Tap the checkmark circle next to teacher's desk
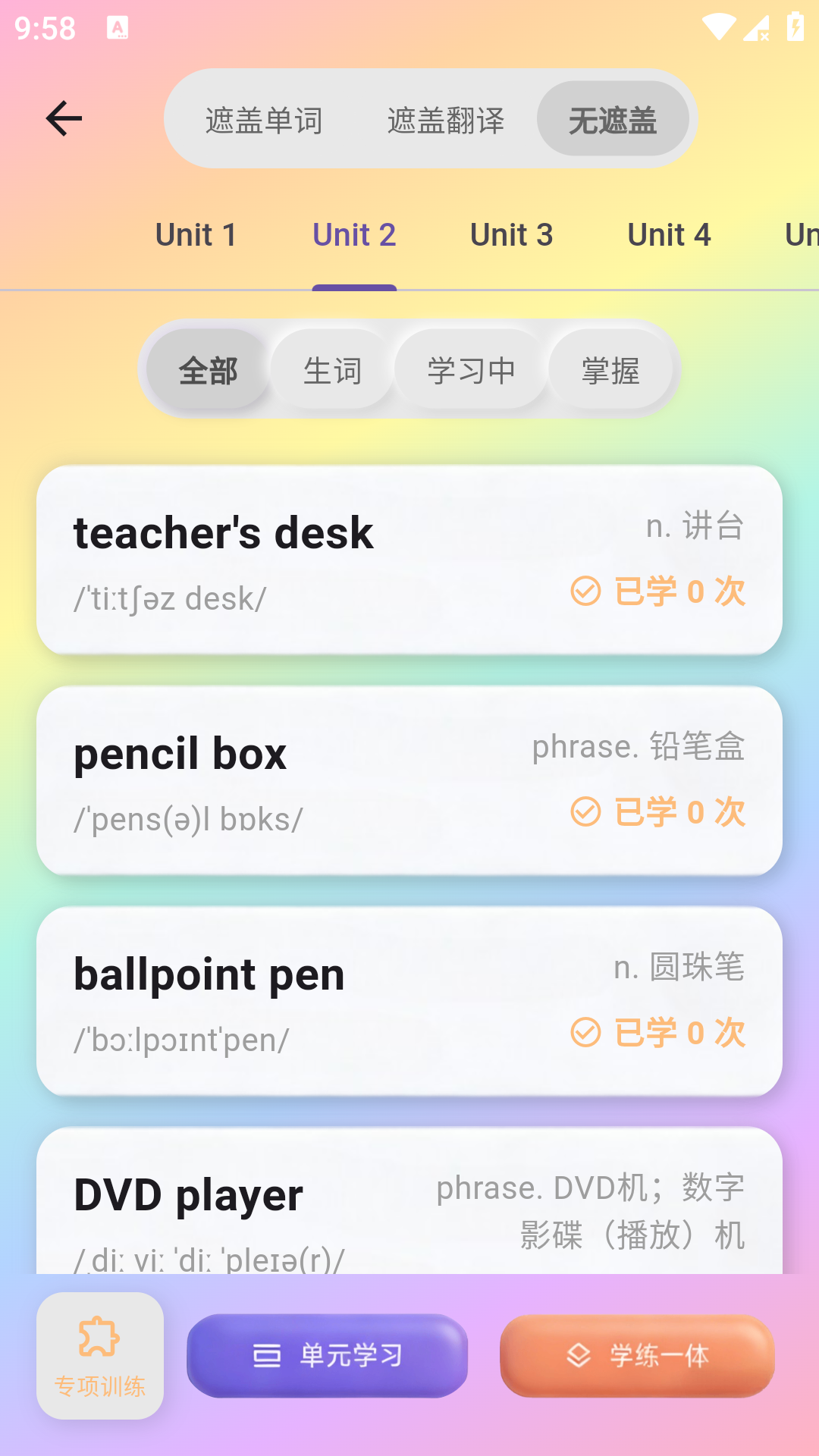Image resolution: width=819 pixels, height=1456 pixels. click(585, 591)
